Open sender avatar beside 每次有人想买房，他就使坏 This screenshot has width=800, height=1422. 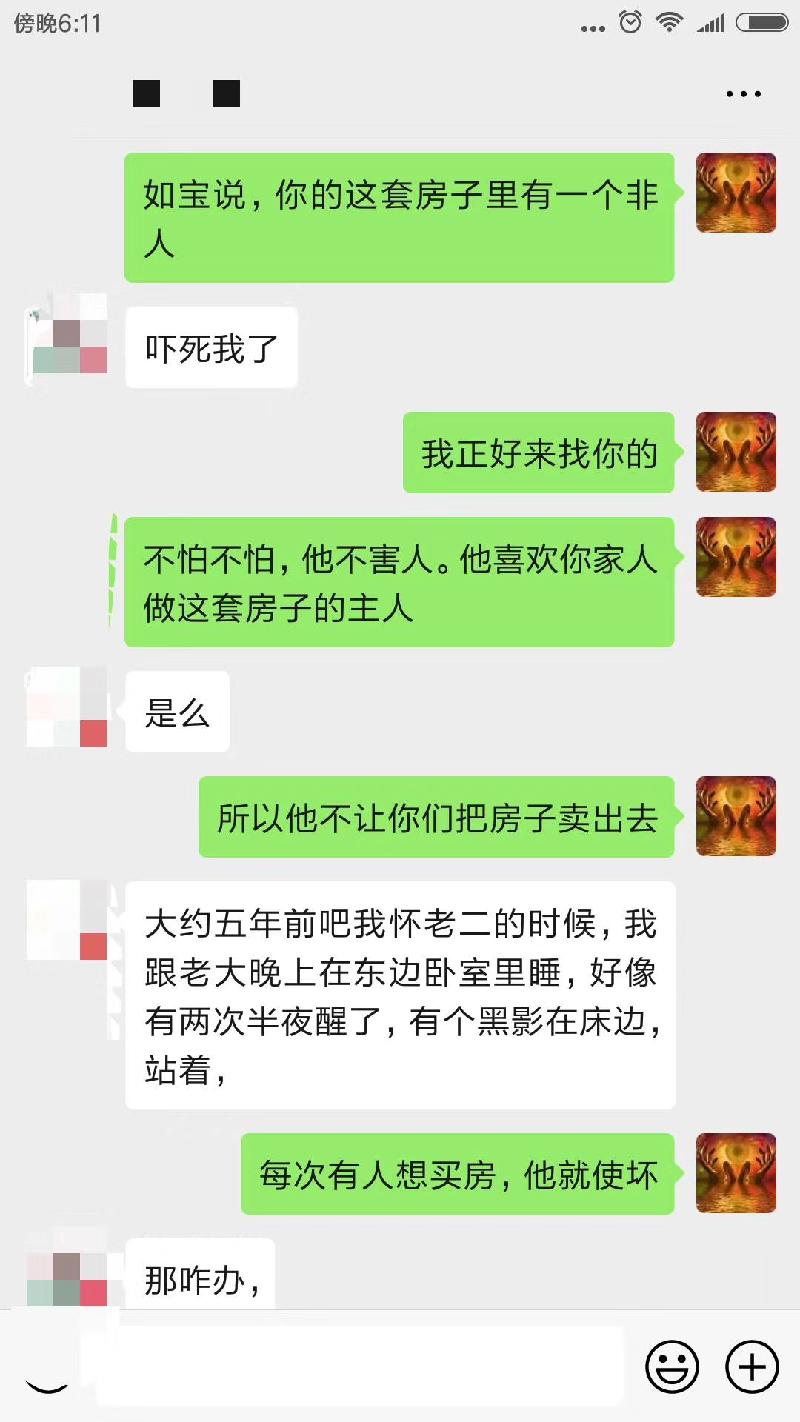click(x=736, y=1173)
